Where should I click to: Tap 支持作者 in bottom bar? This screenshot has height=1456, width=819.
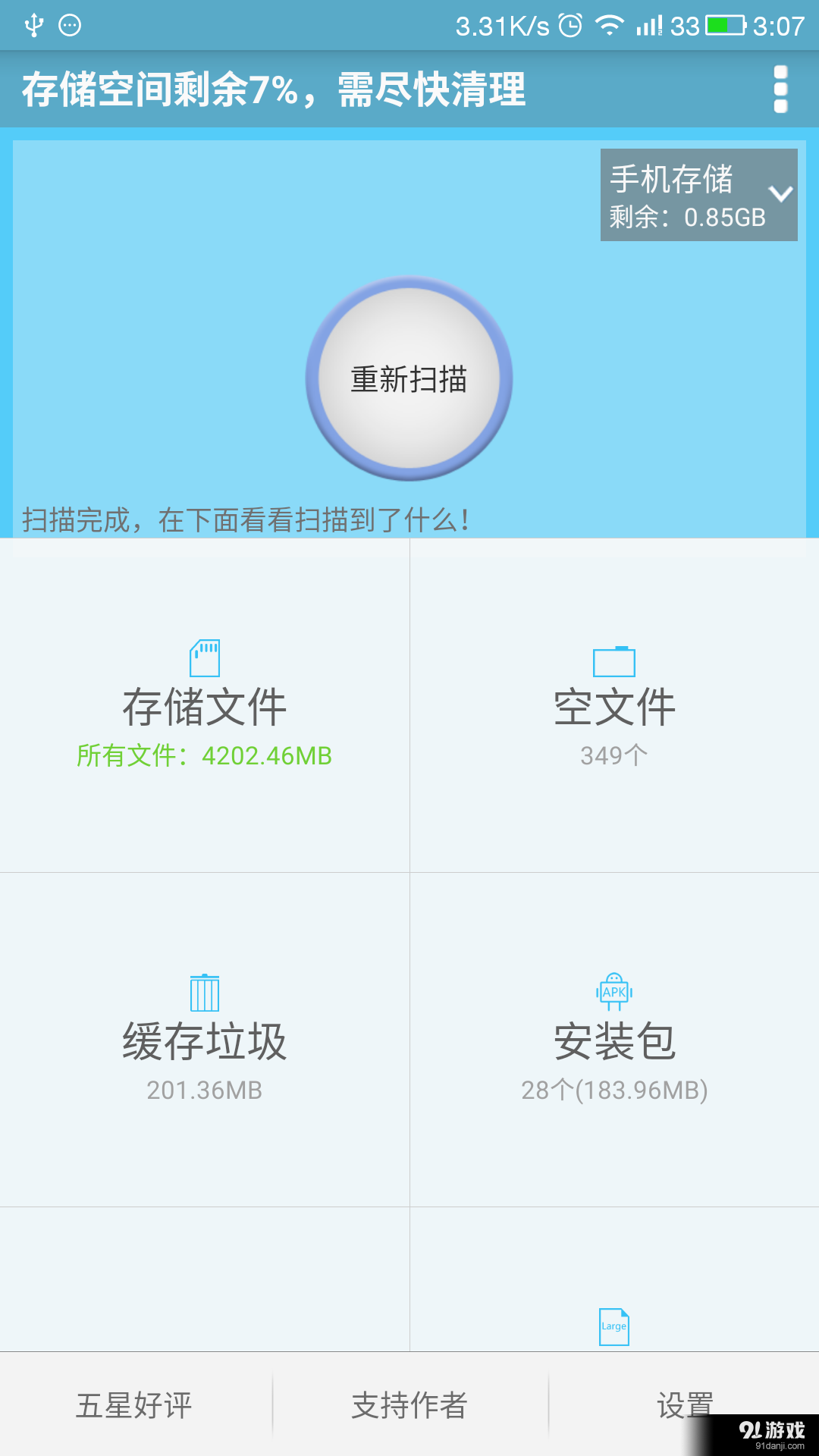[409, 1407]
